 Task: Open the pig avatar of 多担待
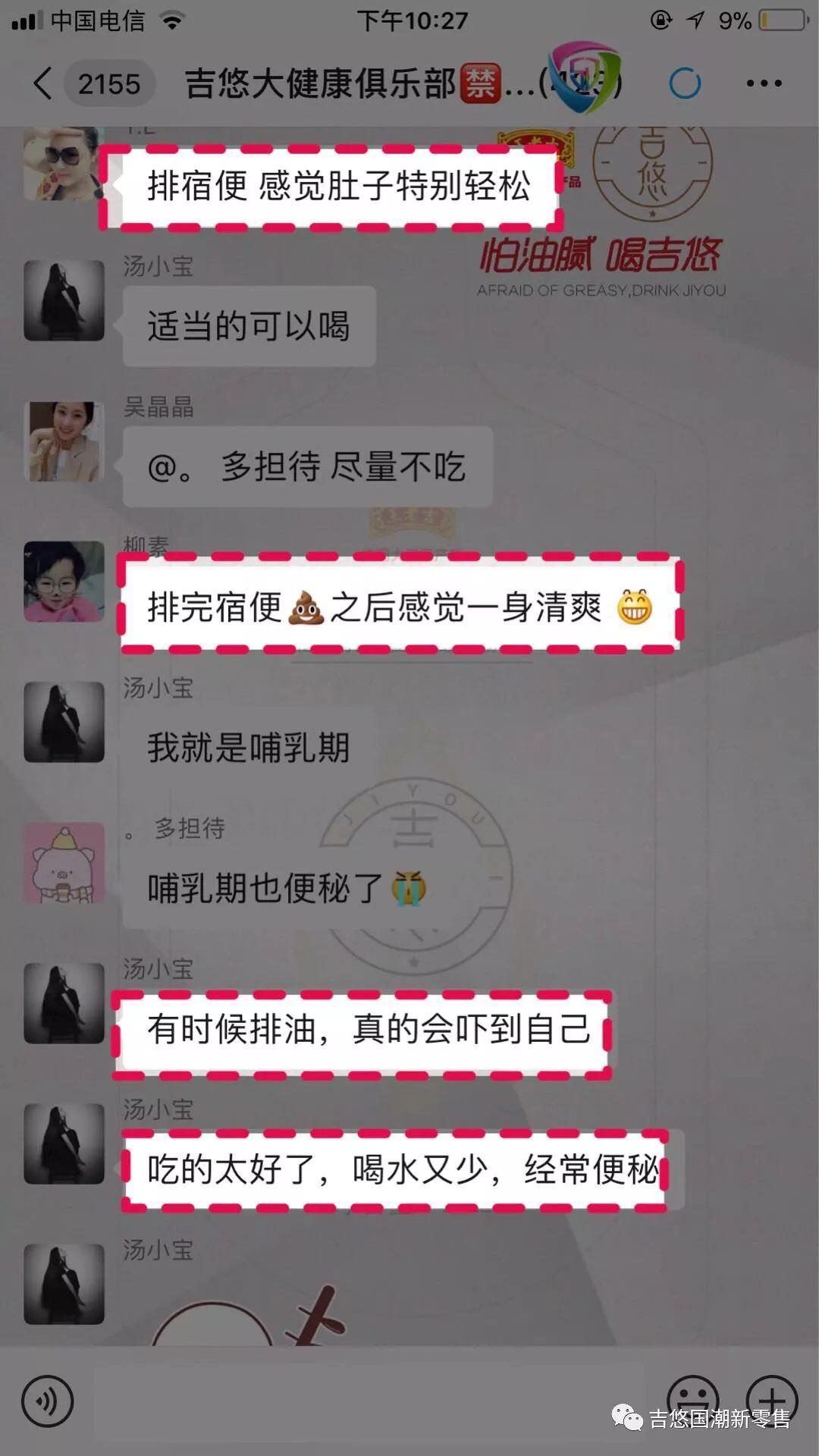[x=64, y=863]
